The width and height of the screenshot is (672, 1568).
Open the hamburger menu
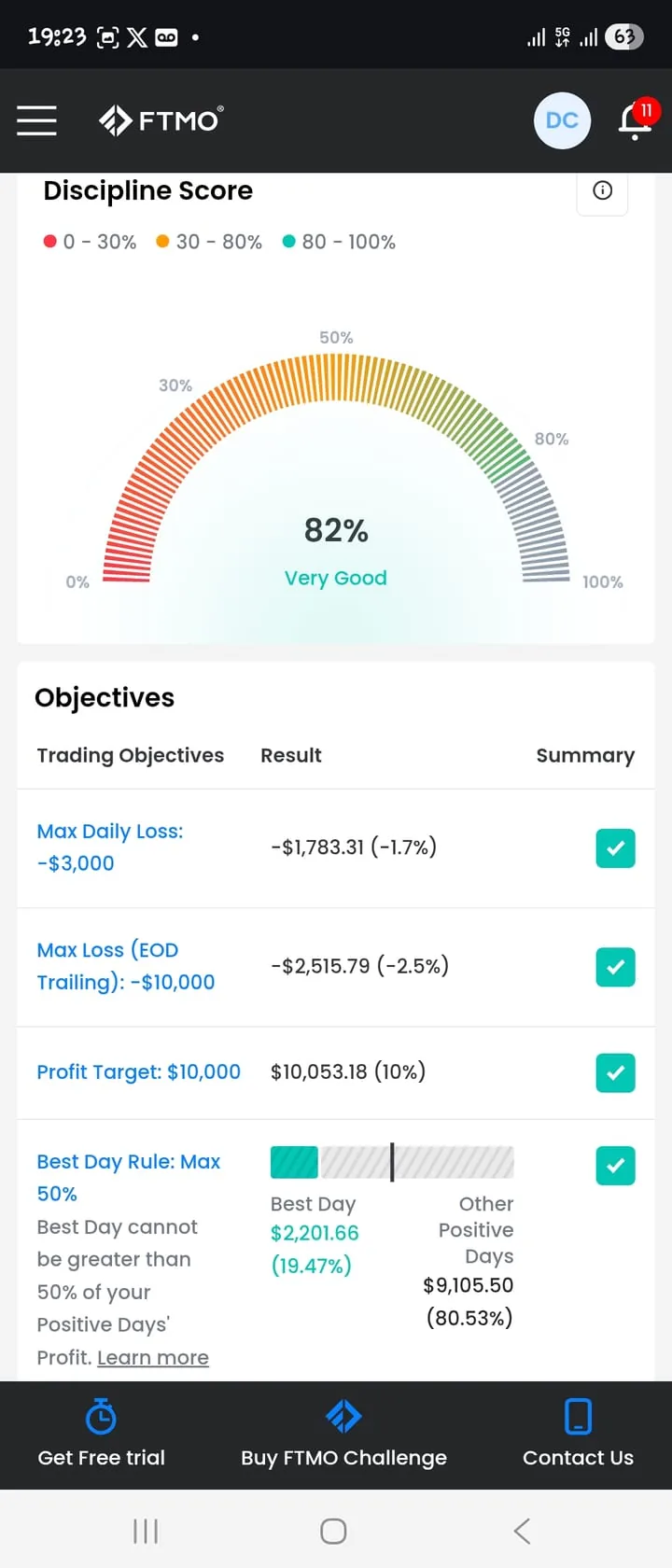[36, 120]
